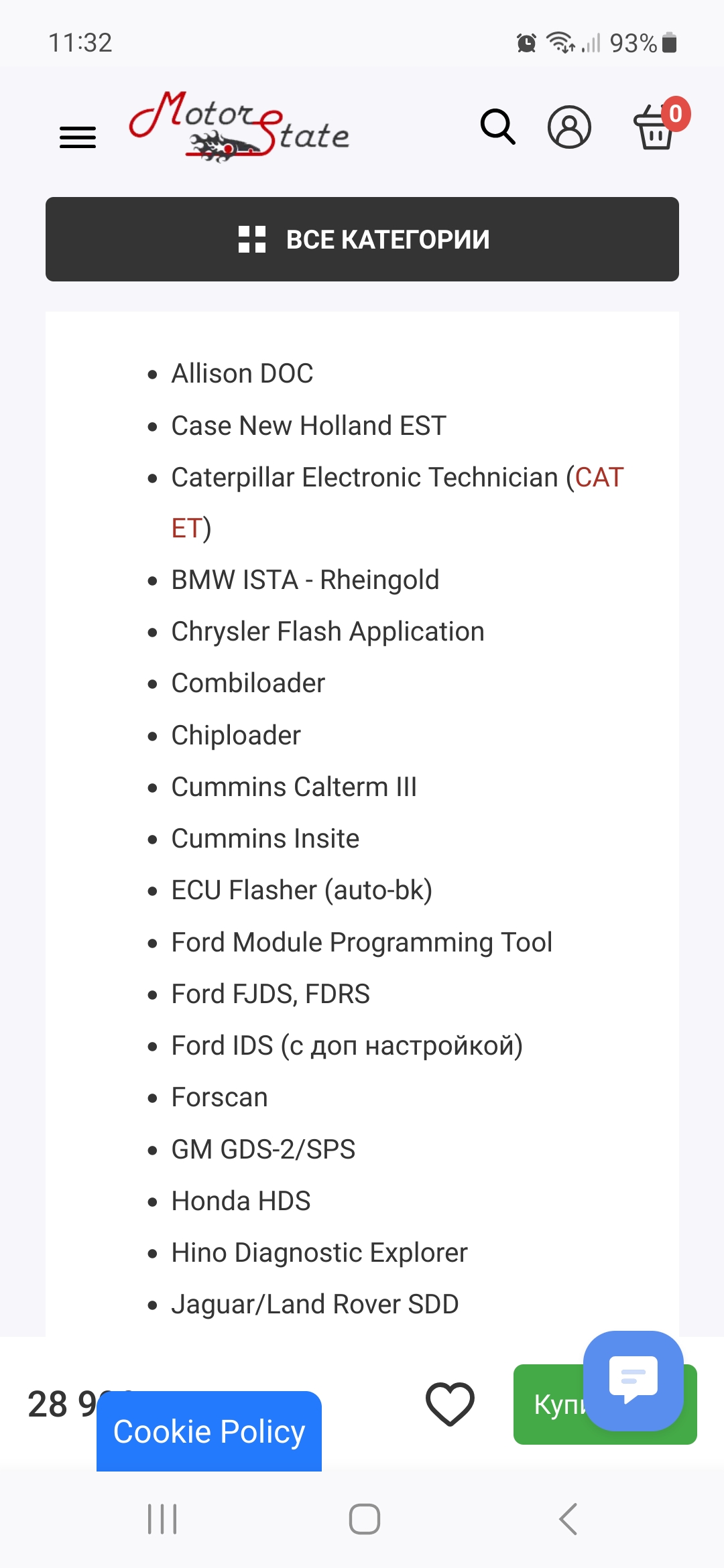The image size is (724, 1568).
Task: Open the hamburger menu
Action: pyautogui.click(x=78, y=137)
